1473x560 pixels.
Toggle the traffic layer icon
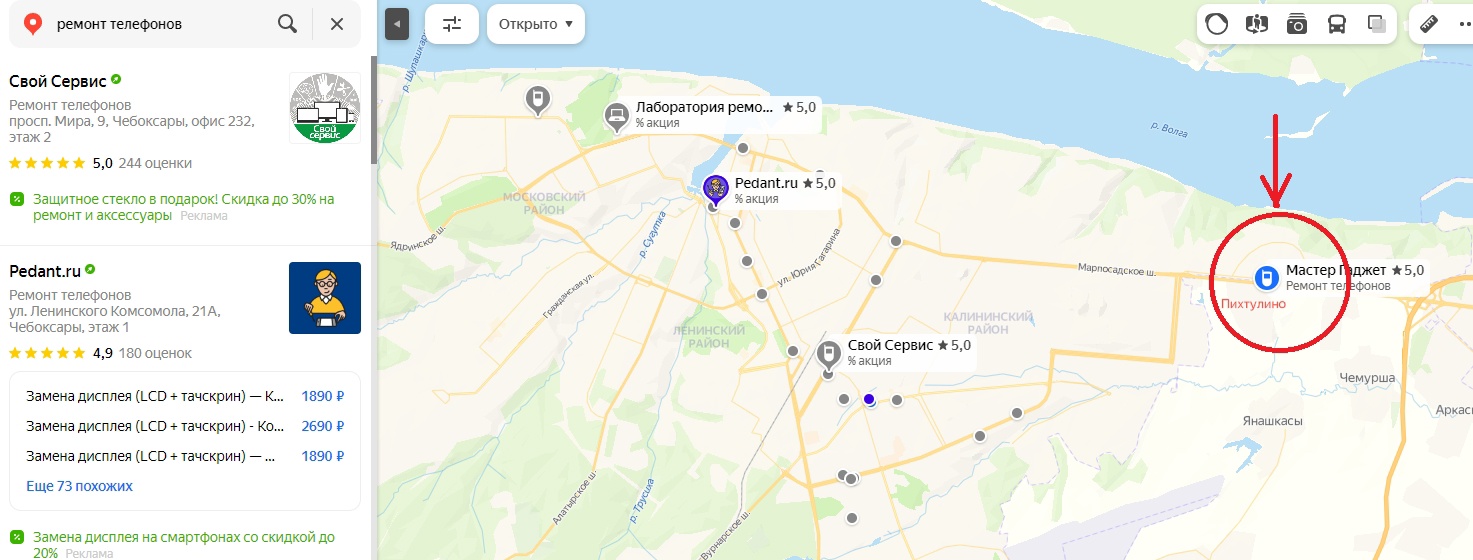tap(1216, 24)
